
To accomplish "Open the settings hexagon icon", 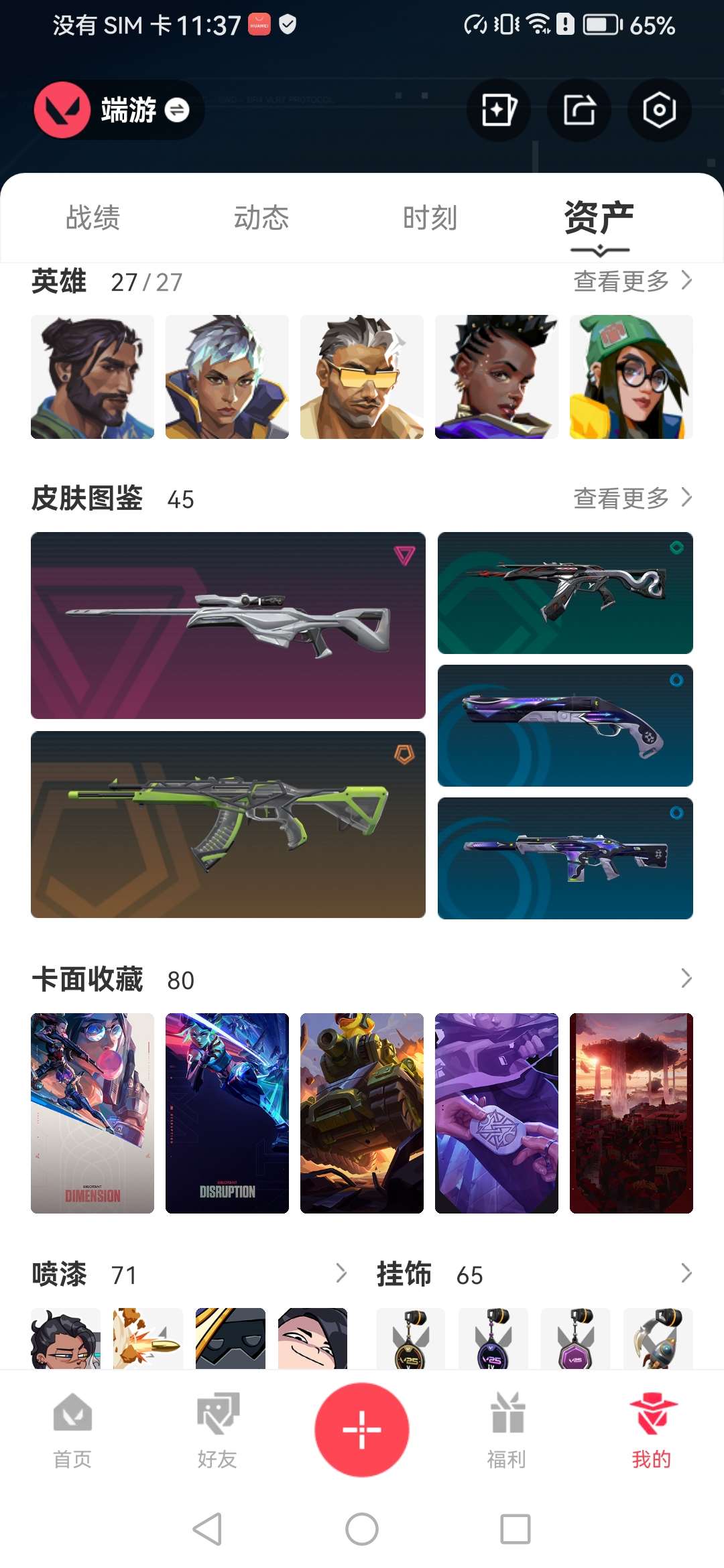I will click(659, 110).
